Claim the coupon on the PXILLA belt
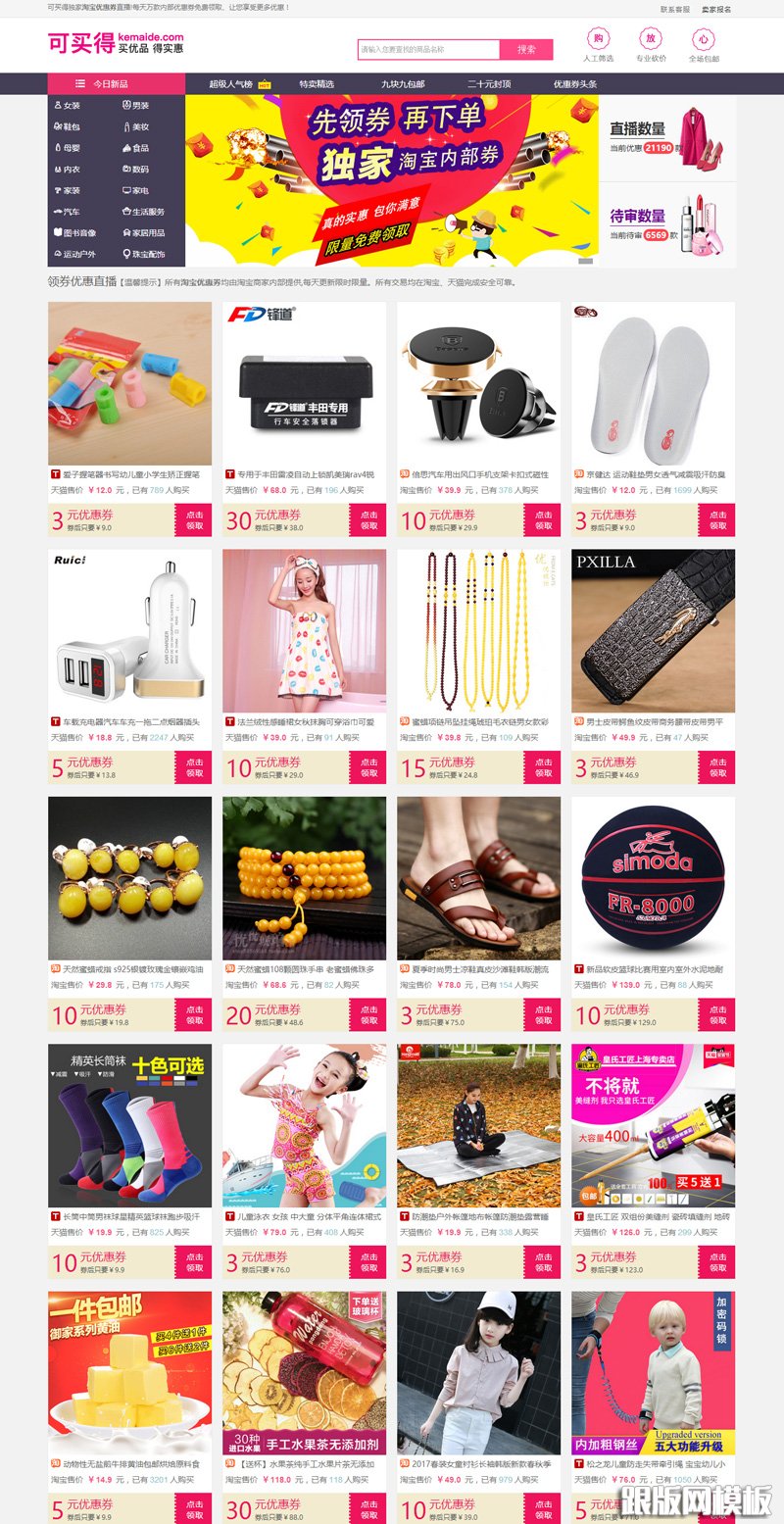The height and width of the screenshot is (1524, 784). pos(716,767)
